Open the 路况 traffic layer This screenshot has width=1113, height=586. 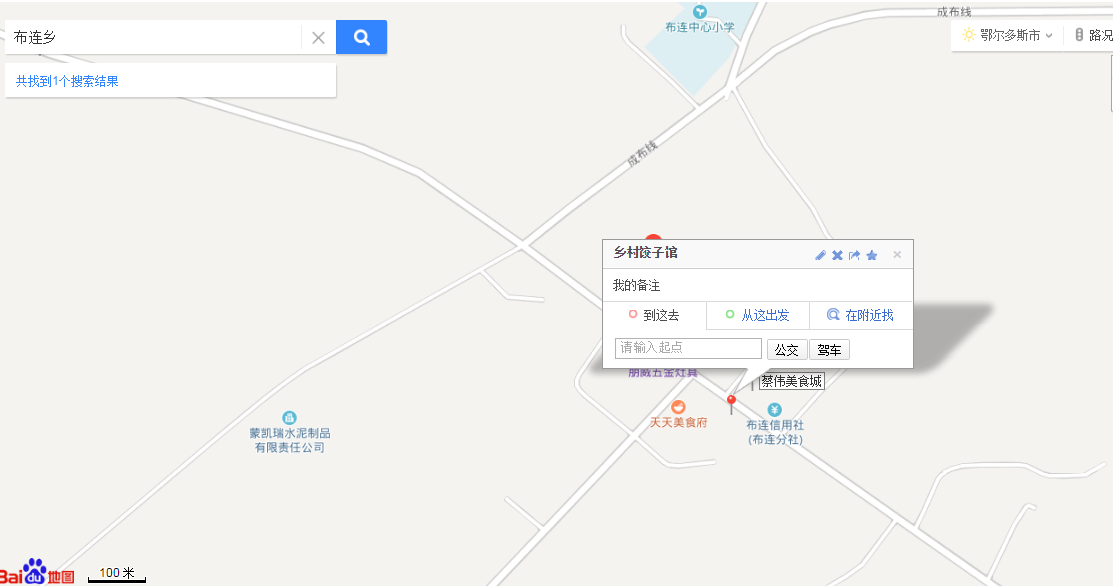[x=1094, y=35]
